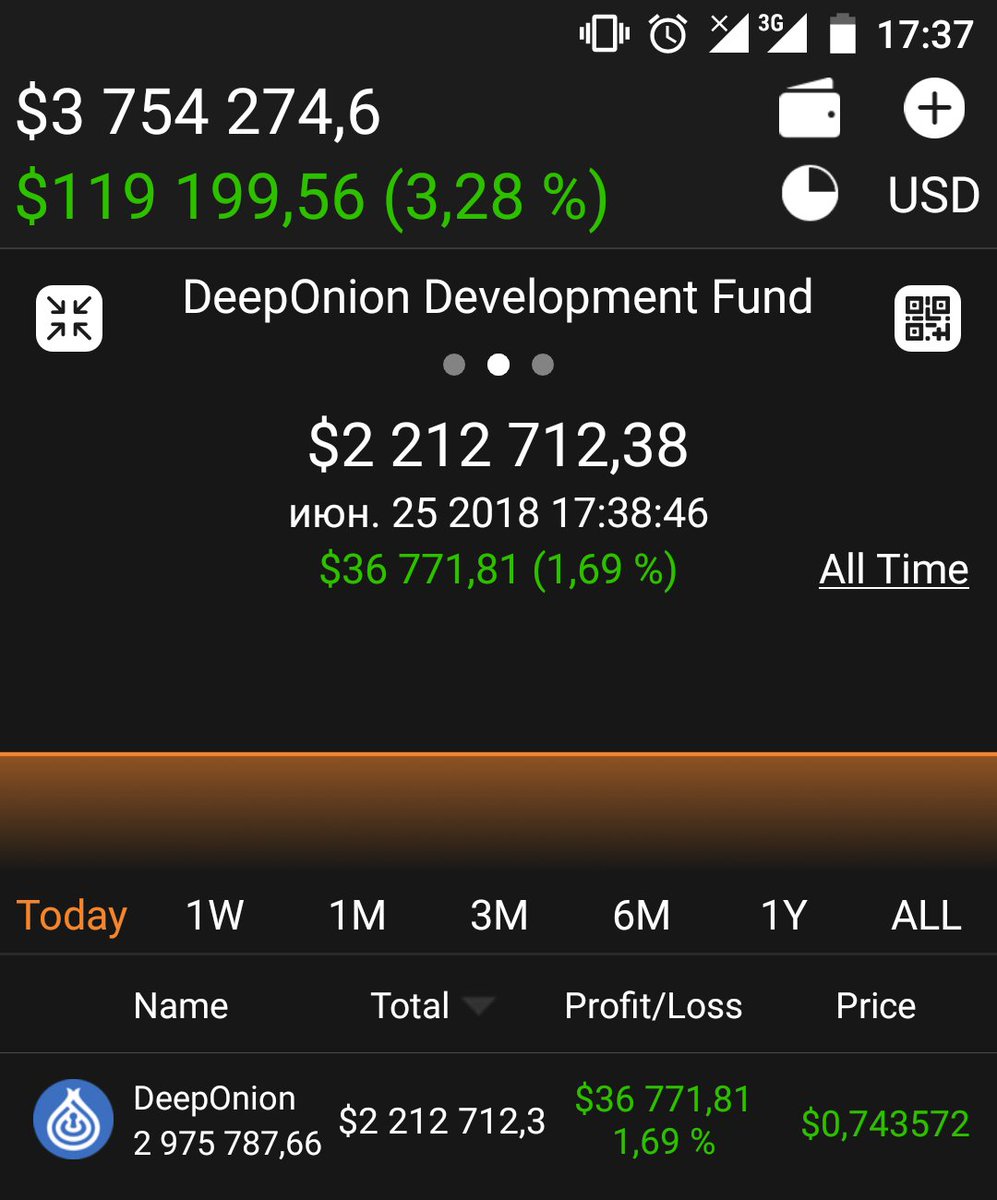Open the wallet icon
Screen dimensions: 997x1200
click(x=809, y=109)
